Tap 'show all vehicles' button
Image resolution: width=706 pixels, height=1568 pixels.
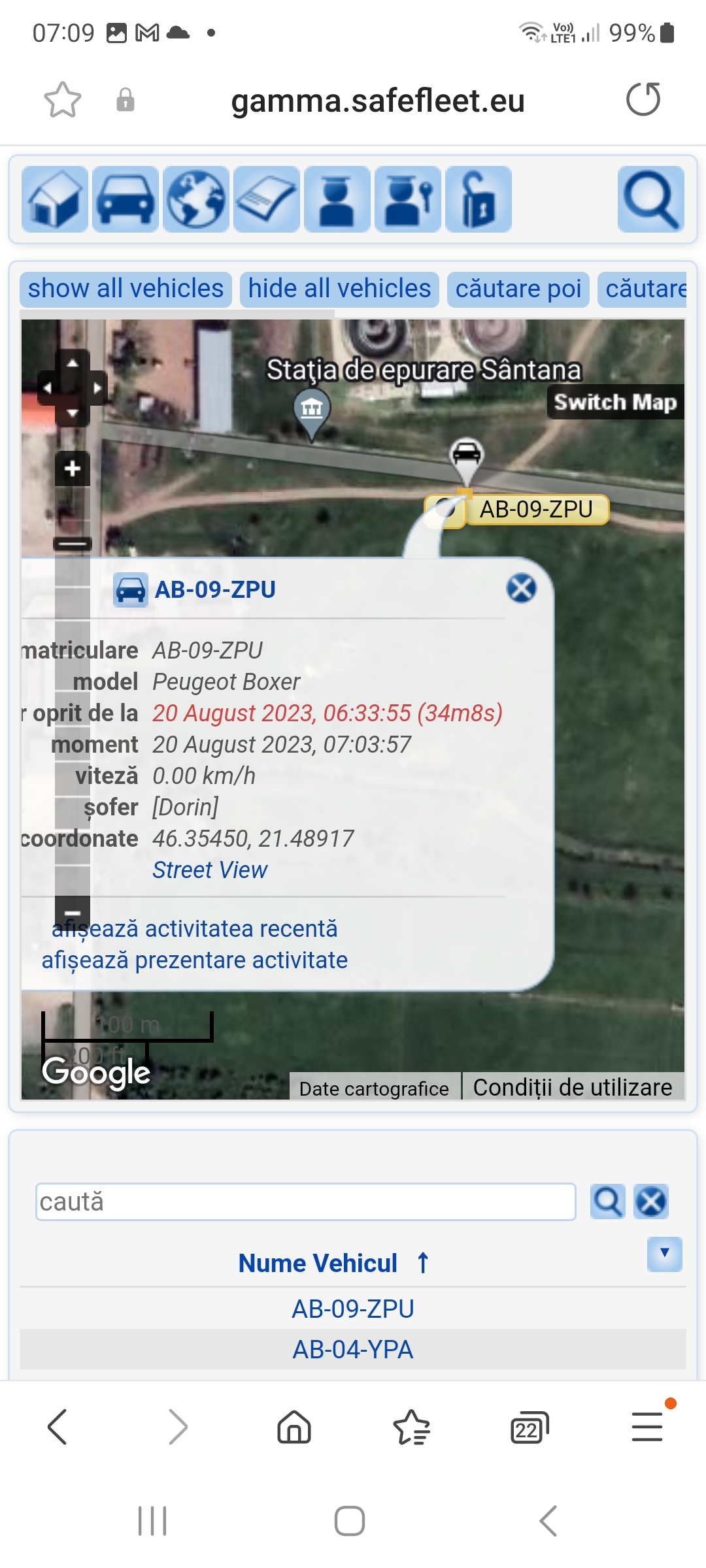(126, 289)
